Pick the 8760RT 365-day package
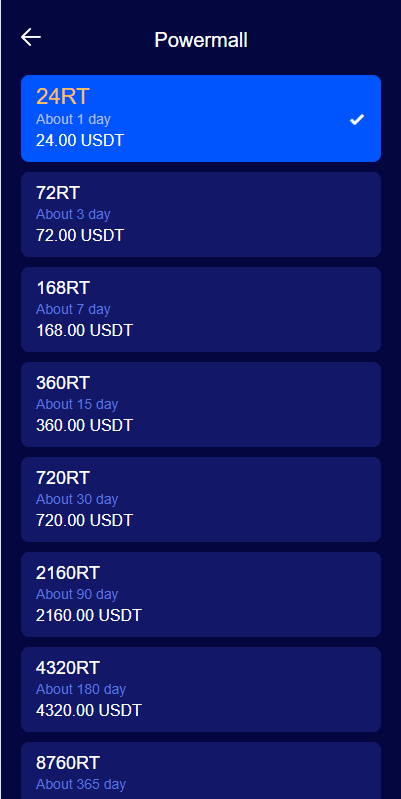Image resolution: width=401 pixels, height=799 pixels. pos(201,770)
